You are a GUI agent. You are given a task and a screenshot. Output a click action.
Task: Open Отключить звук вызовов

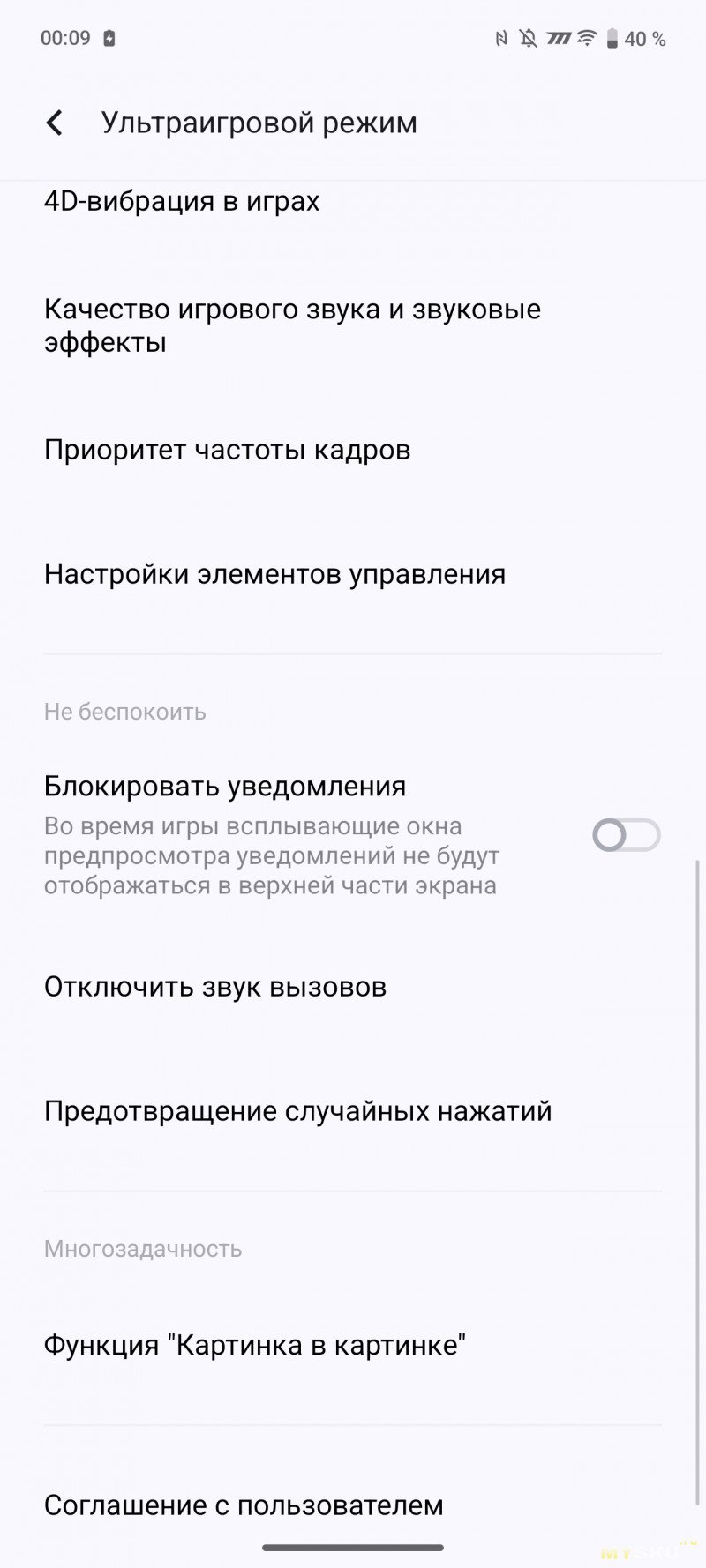[353, 986]
